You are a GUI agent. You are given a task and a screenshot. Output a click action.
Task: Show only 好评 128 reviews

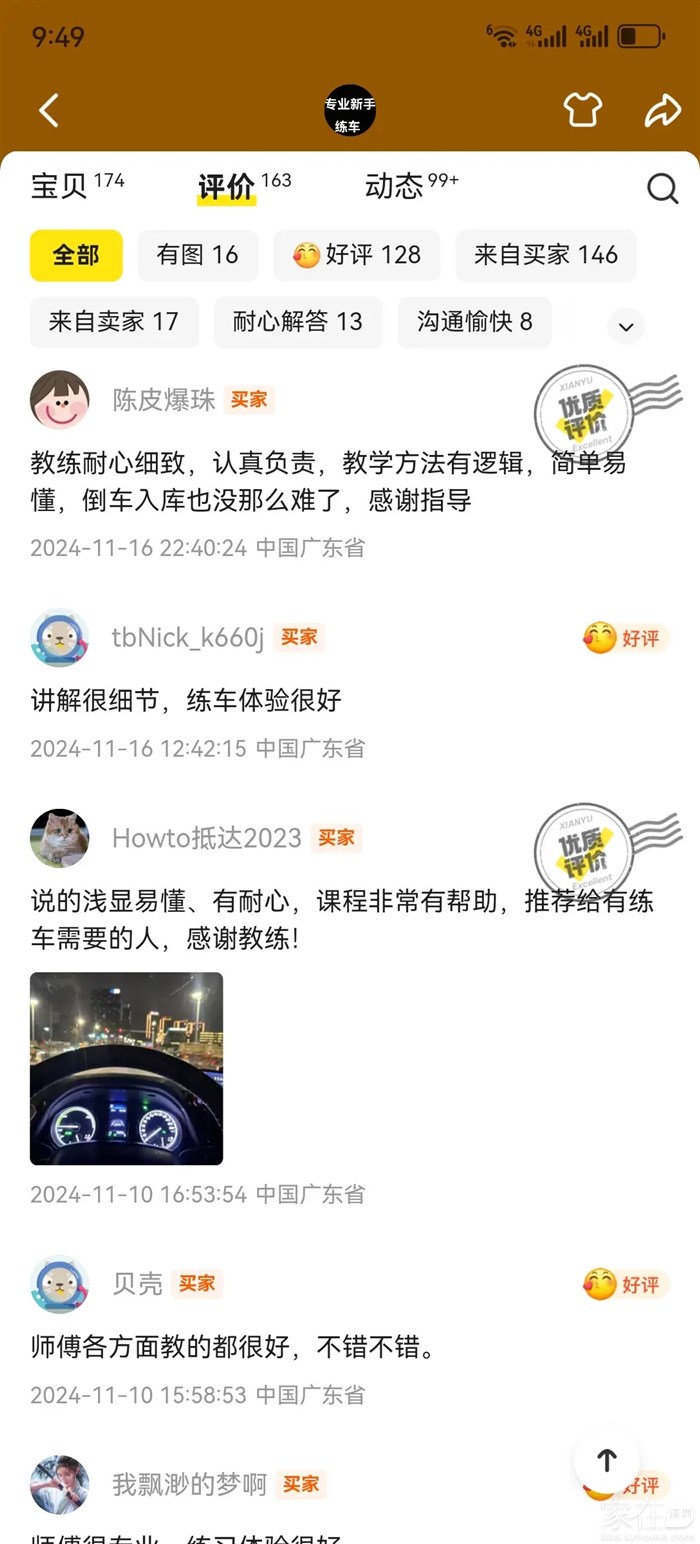(357, 255)
